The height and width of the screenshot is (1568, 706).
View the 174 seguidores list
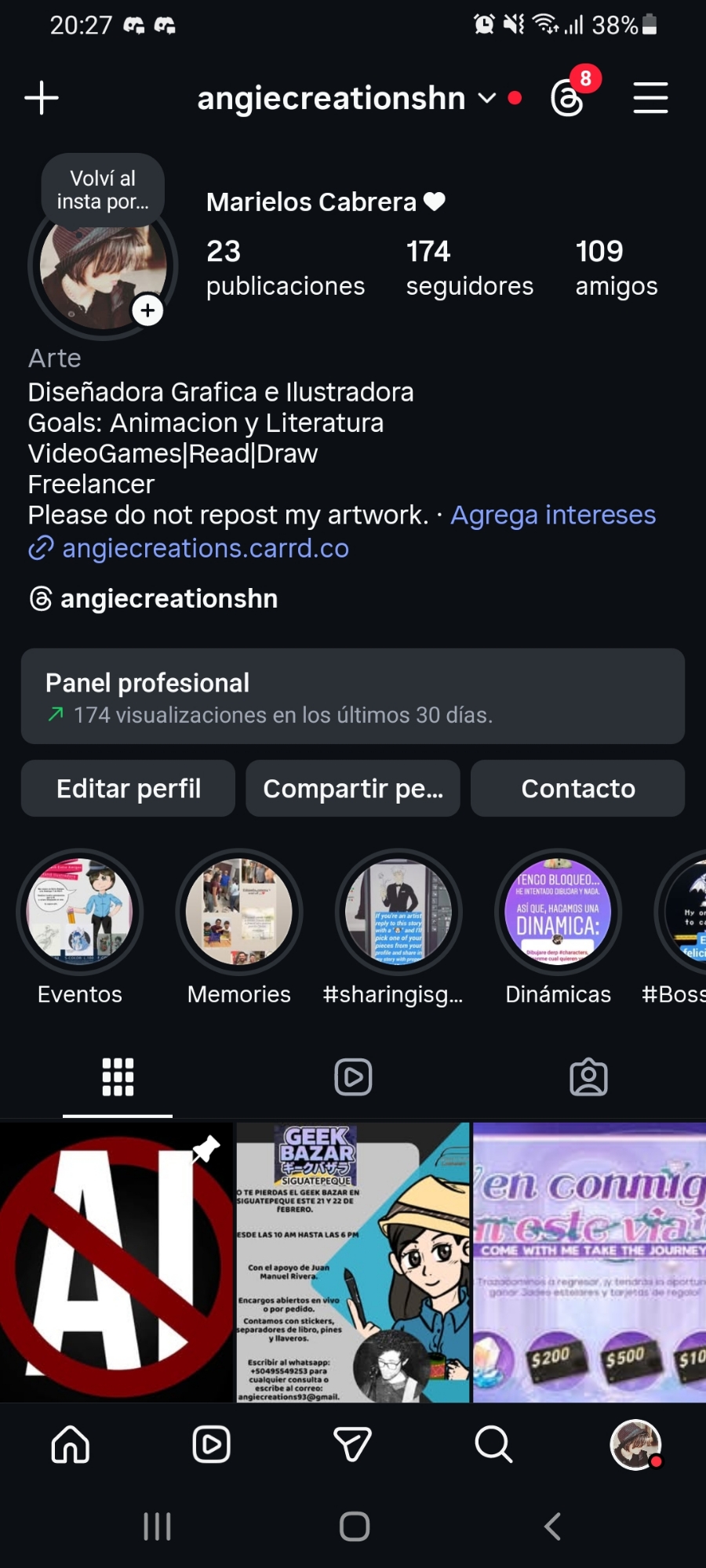pos(469,268)
